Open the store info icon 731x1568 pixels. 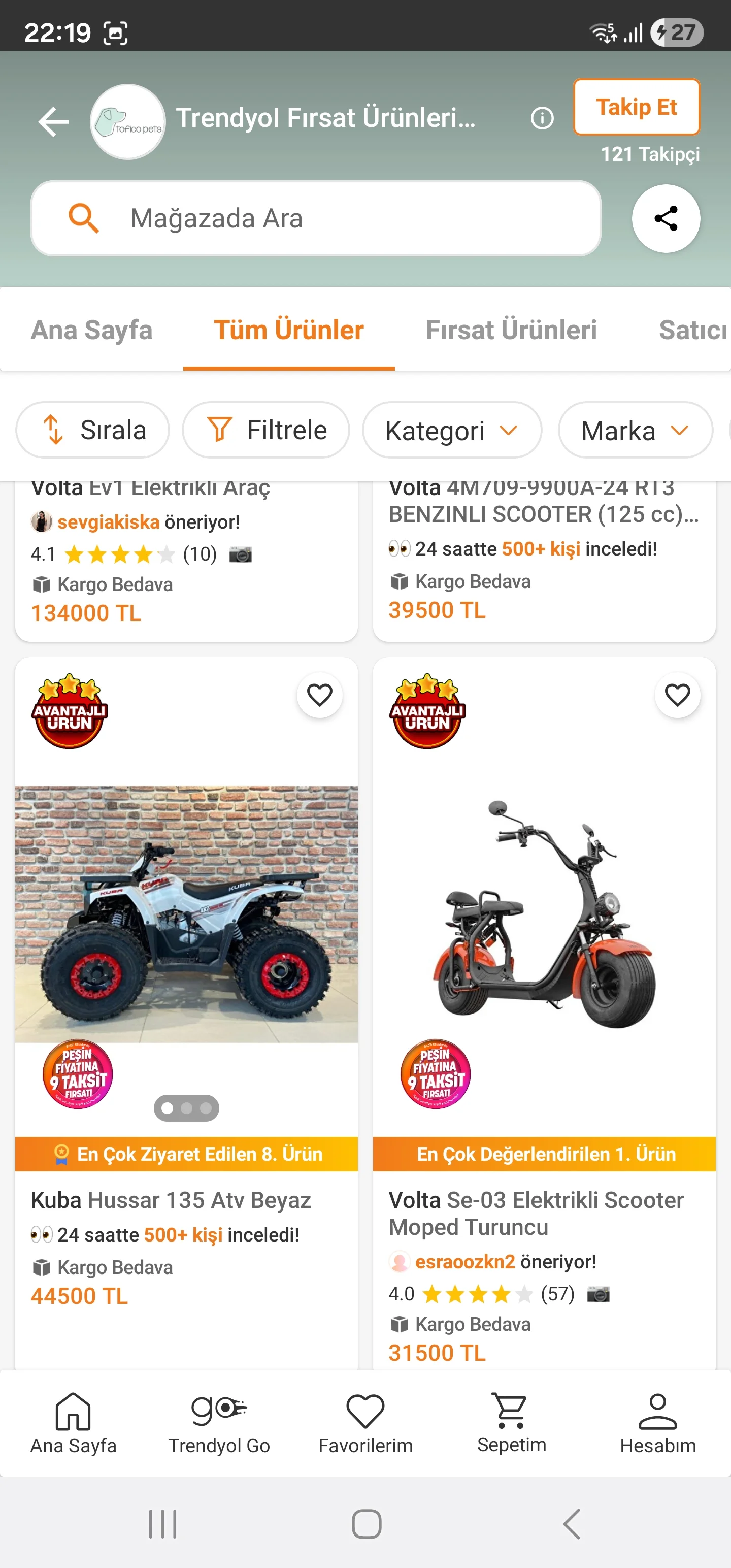(542, 118)
